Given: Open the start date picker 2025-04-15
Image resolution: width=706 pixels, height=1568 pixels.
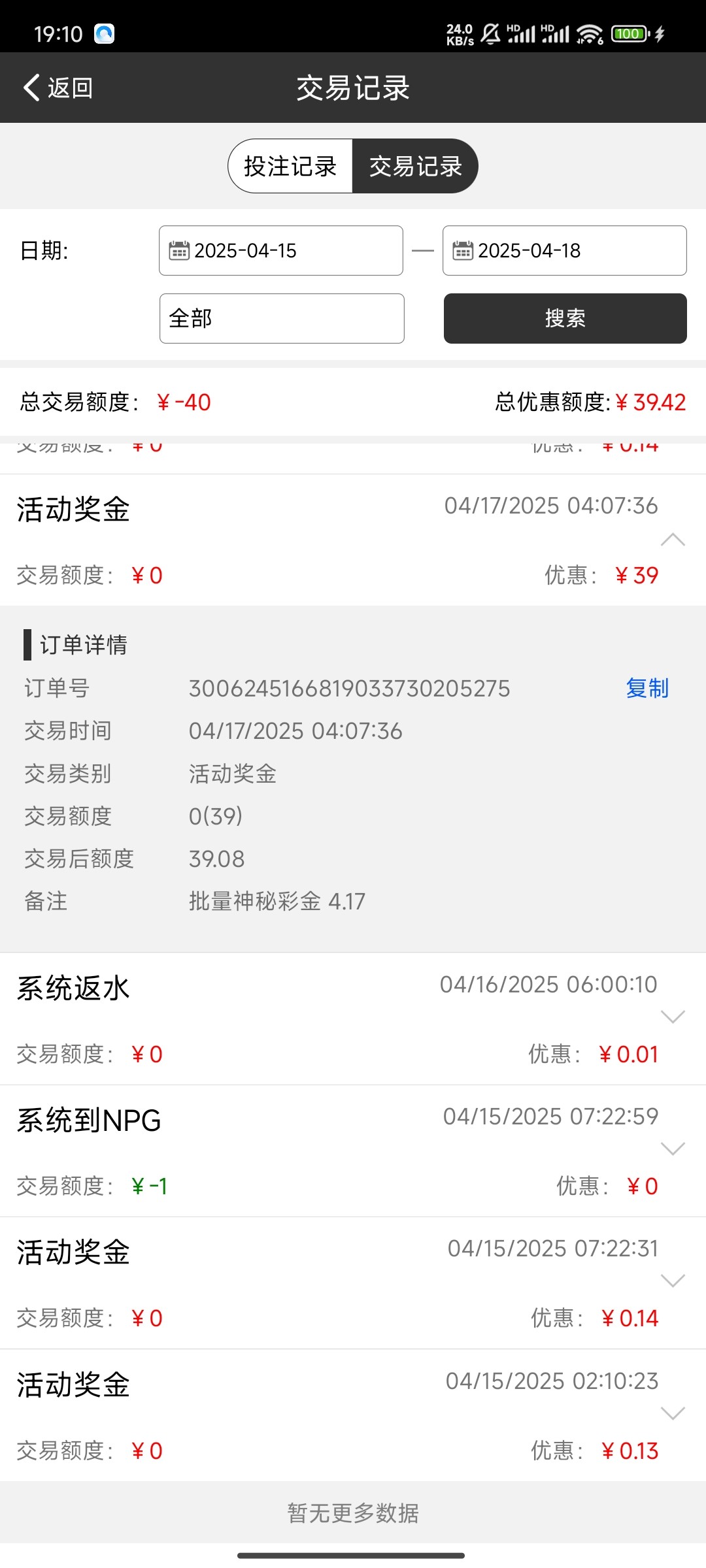Looking at the screenshot, I should pos(281,251).
